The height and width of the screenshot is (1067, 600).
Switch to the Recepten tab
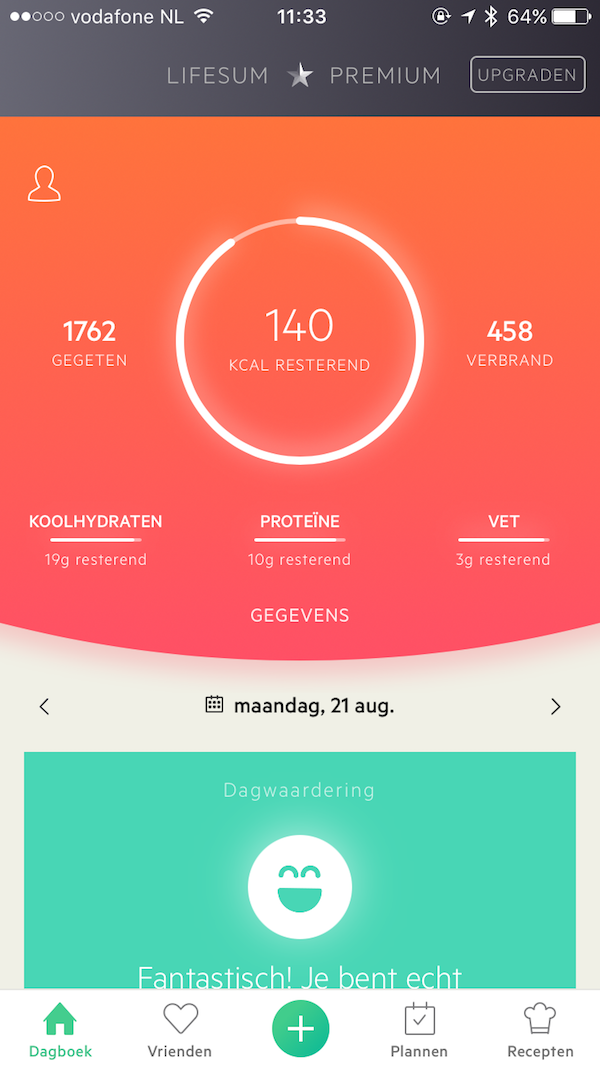[540, 1030]
